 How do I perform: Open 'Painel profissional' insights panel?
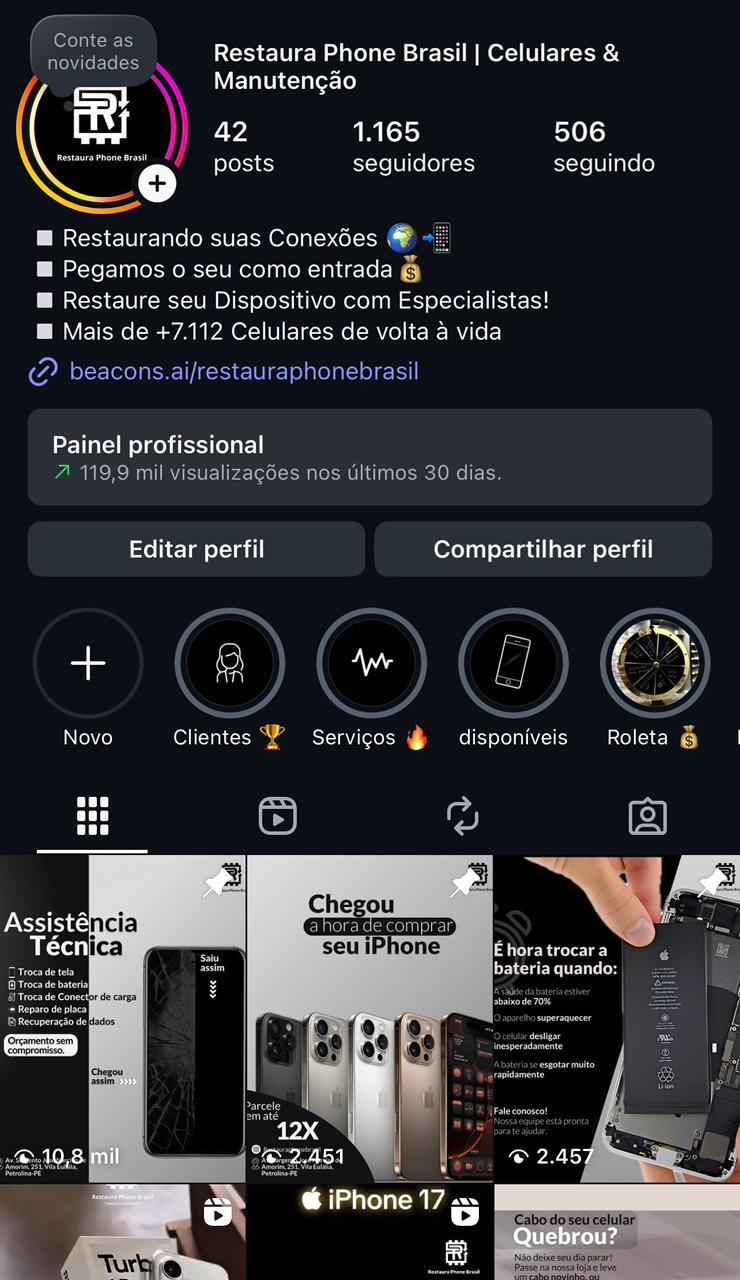point(370,455)
